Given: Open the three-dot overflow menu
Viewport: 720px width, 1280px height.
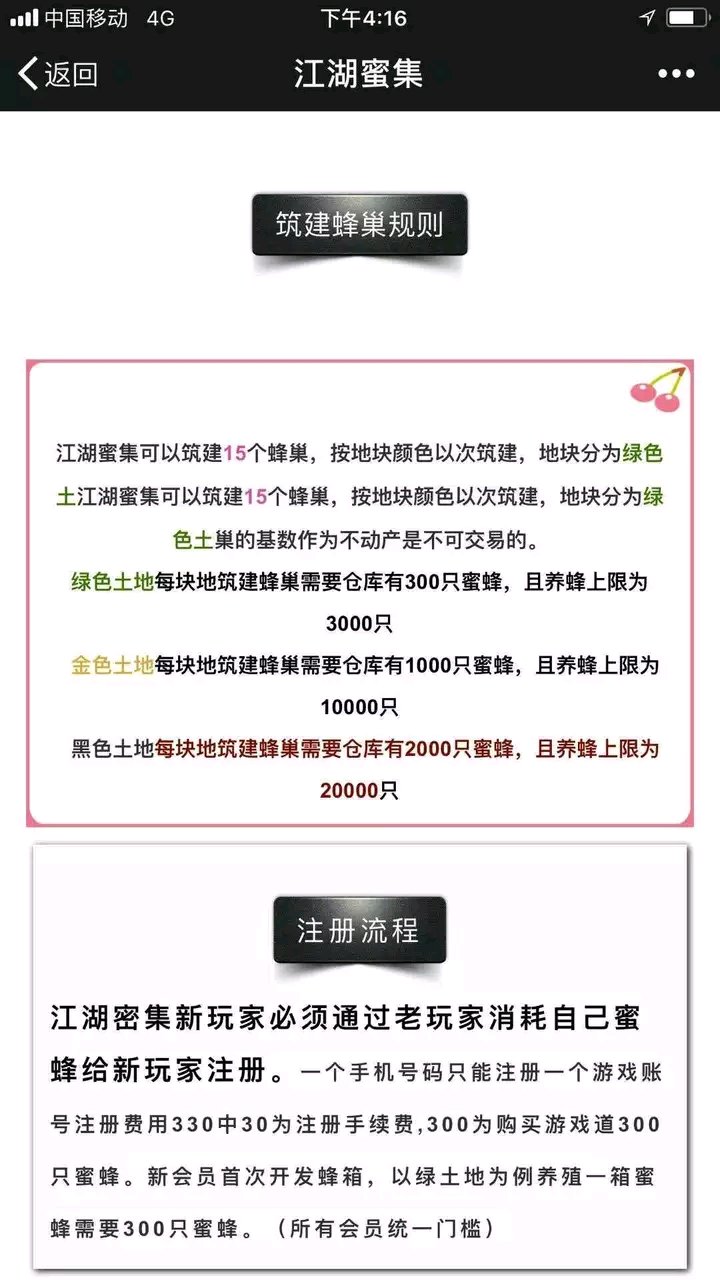Looking at the screenshot, I should (x=676, y=74).
